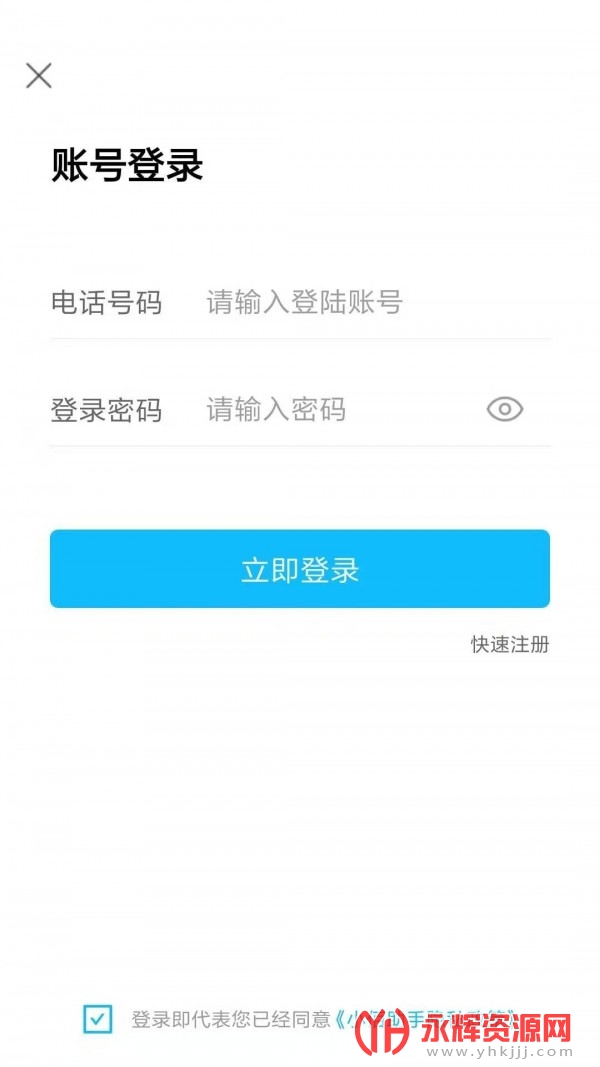Toggle password visibility with the eye icon
600x1067 pixels.
tap(504, 410)
